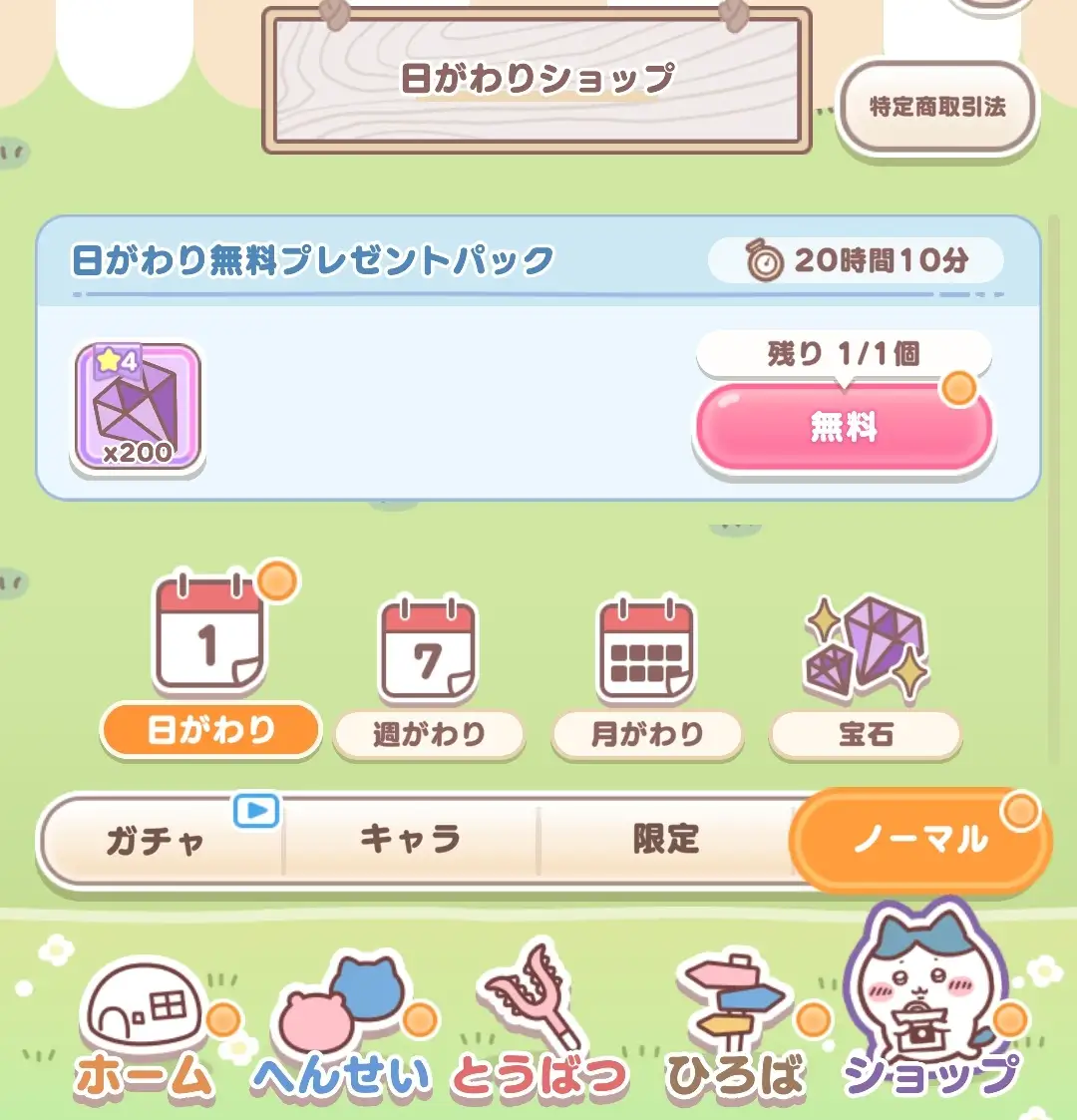Open 特定商取引法 legal information
Image resolution: width=1077 pixels, height=1120 pixels.
tap(938, 107)
